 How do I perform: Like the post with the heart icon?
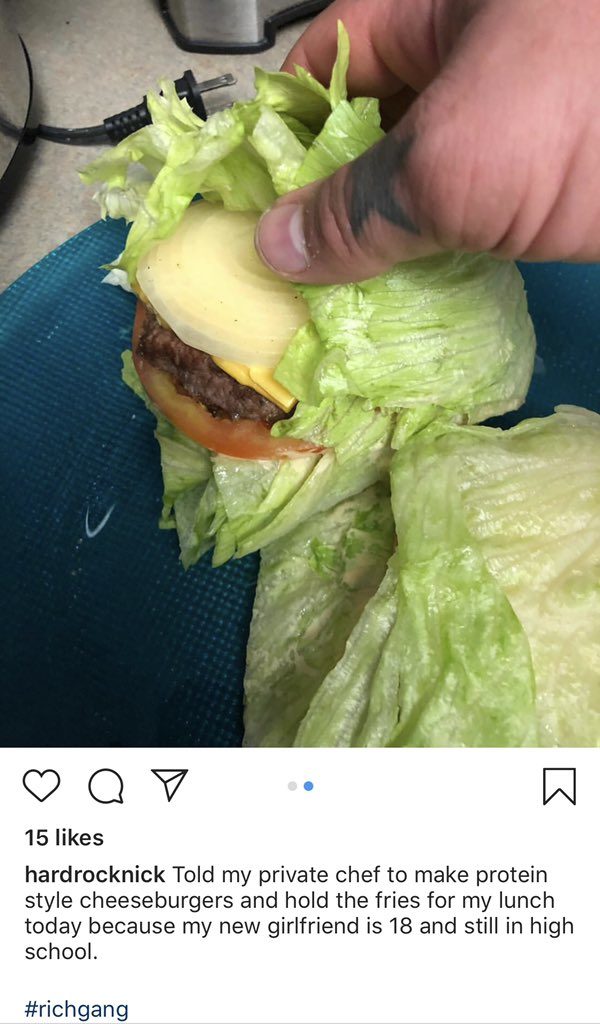(41, 785)
